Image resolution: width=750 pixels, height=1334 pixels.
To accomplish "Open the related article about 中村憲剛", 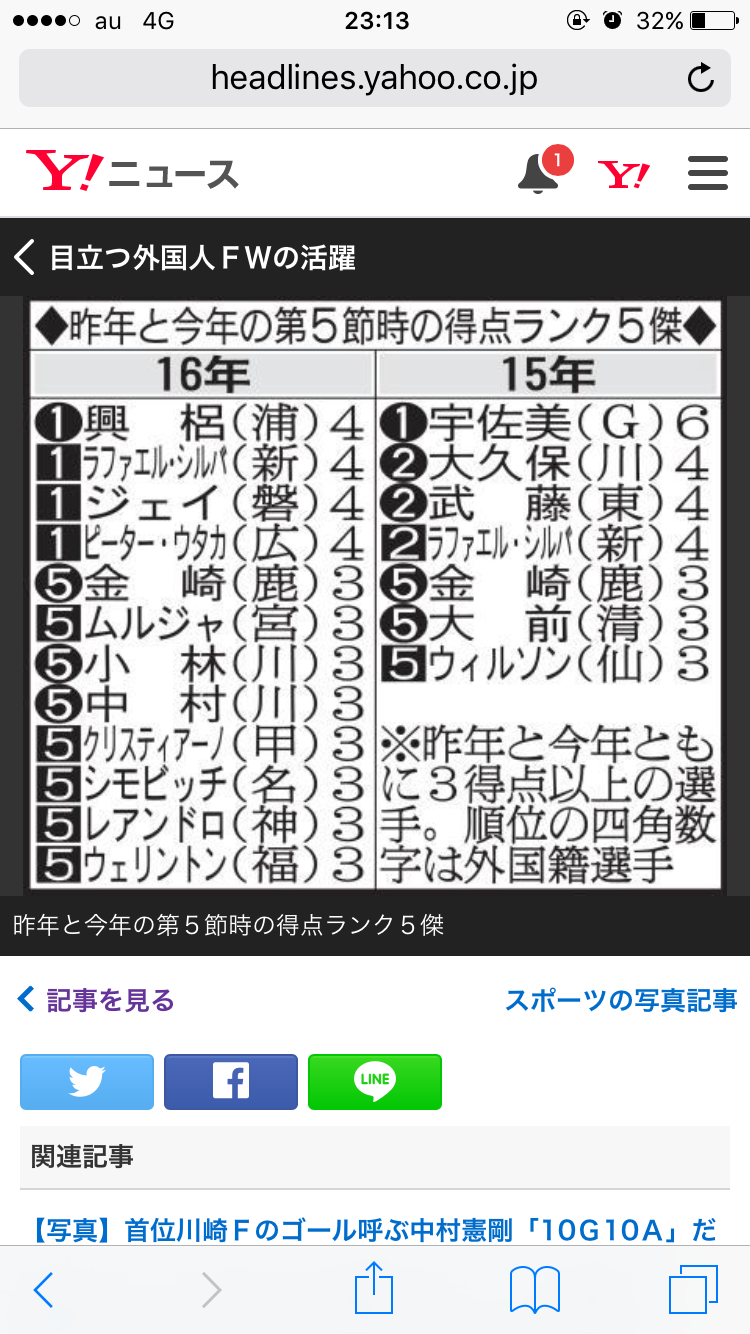I will click(374, 1229).
